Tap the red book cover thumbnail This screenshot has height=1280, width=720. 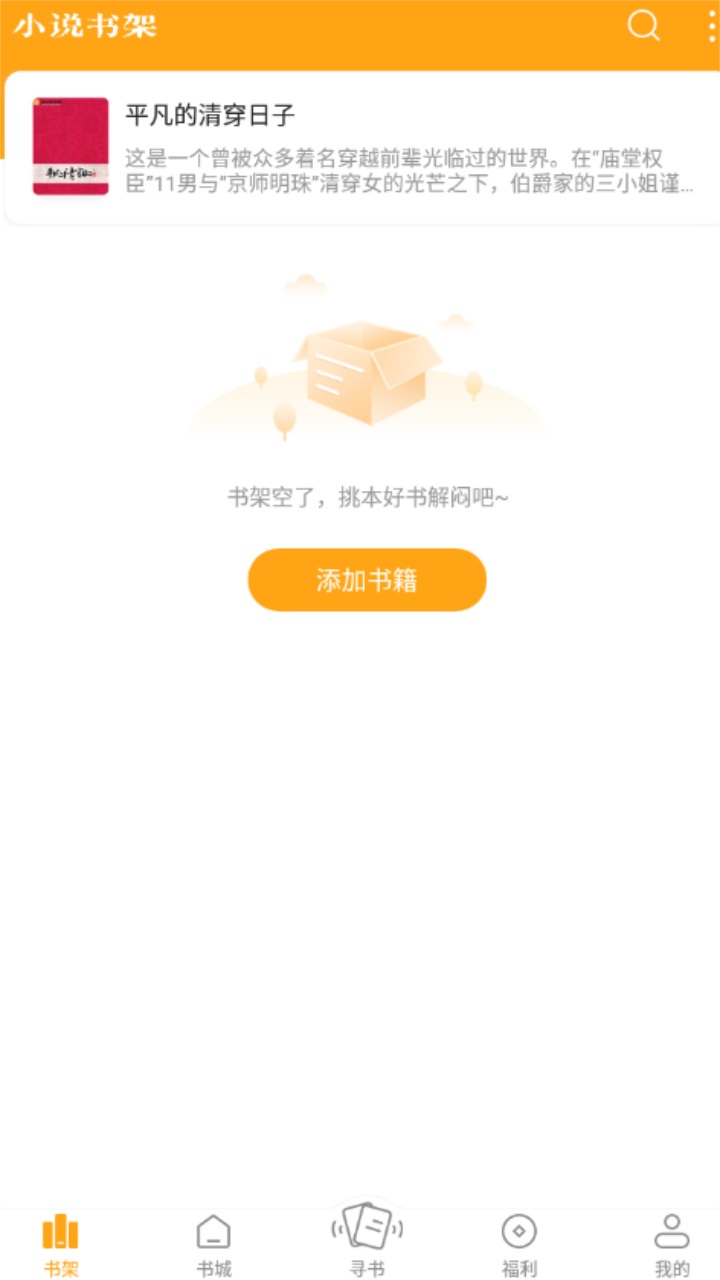(69, 146)
